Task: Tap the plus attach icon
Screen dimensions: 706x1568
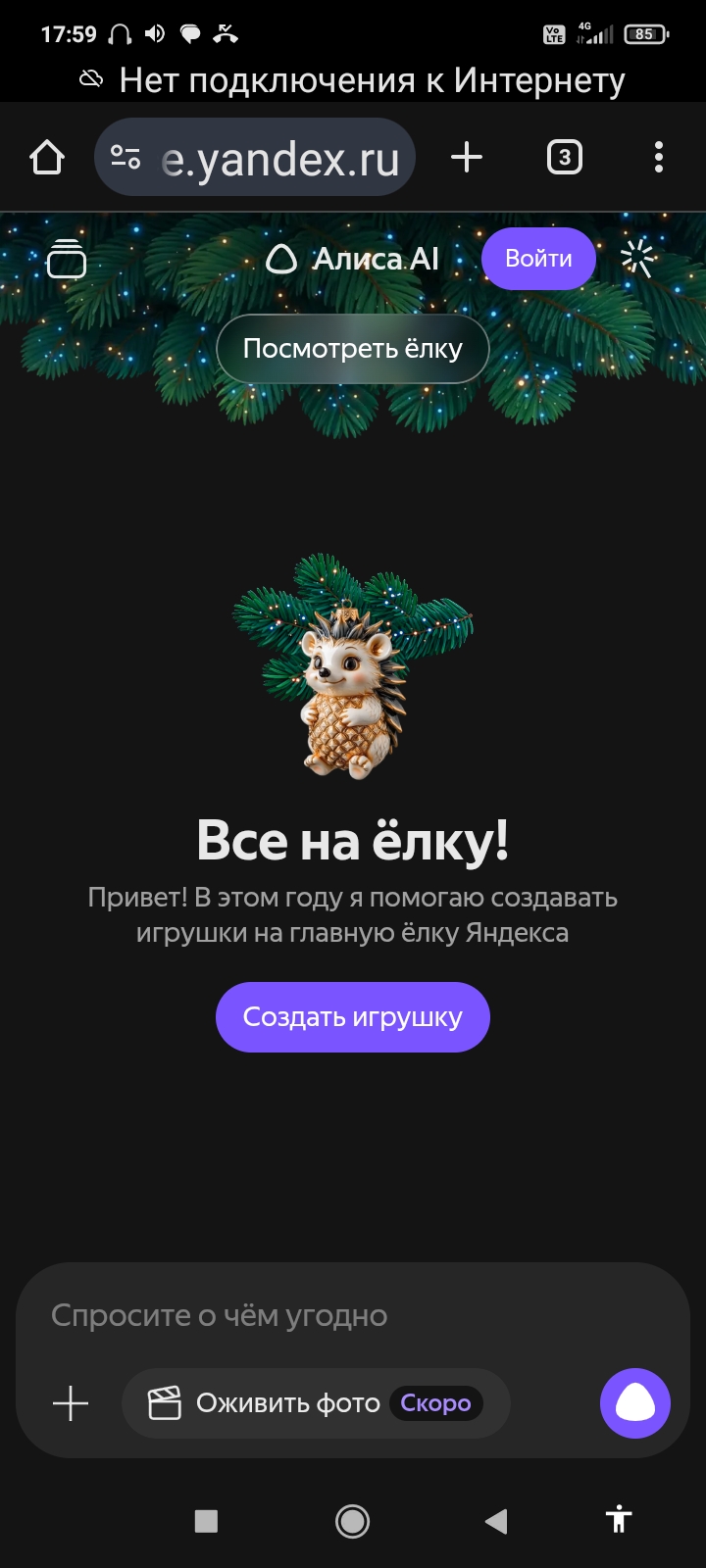Action: click(71, 1403)
